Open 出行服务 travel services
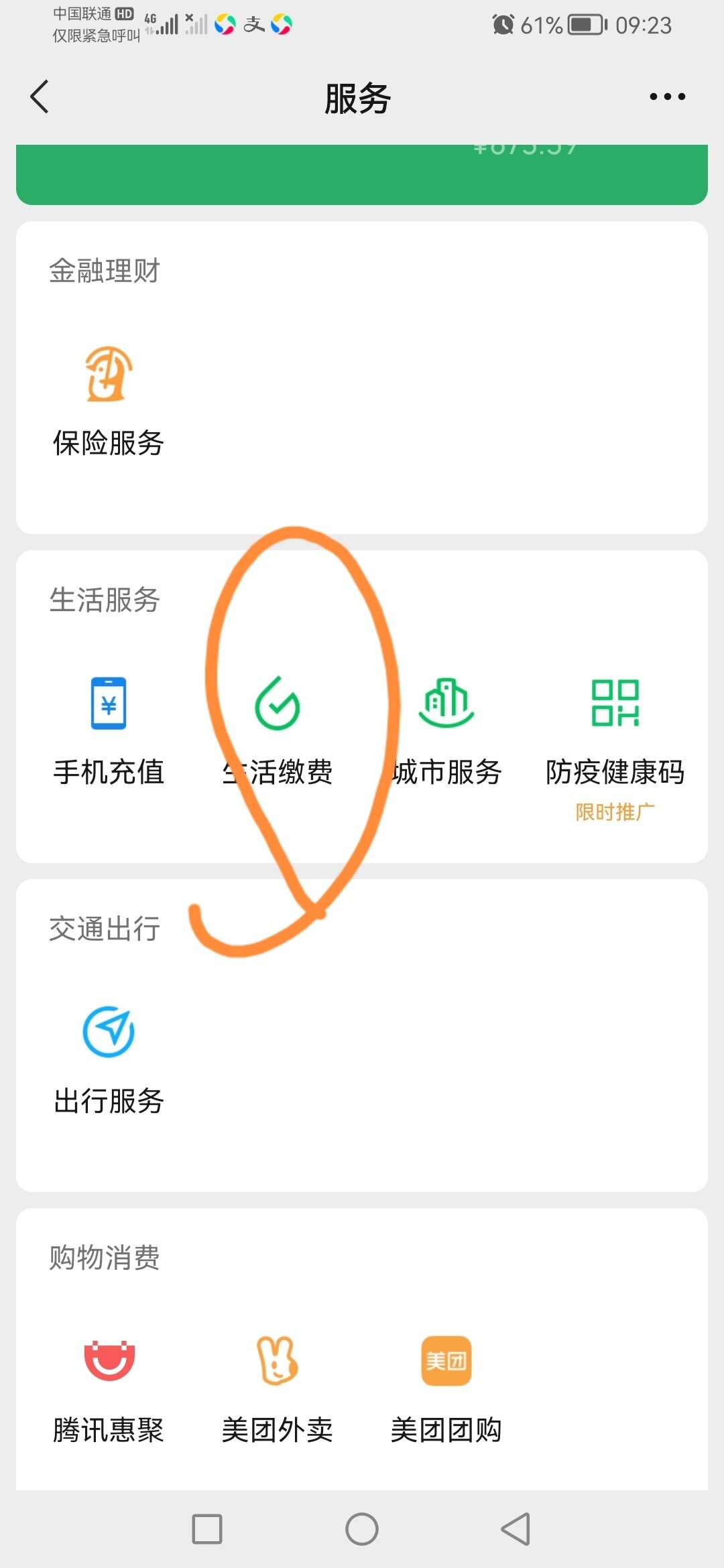Screen dimensions: 724x1568 (109, 1060)
